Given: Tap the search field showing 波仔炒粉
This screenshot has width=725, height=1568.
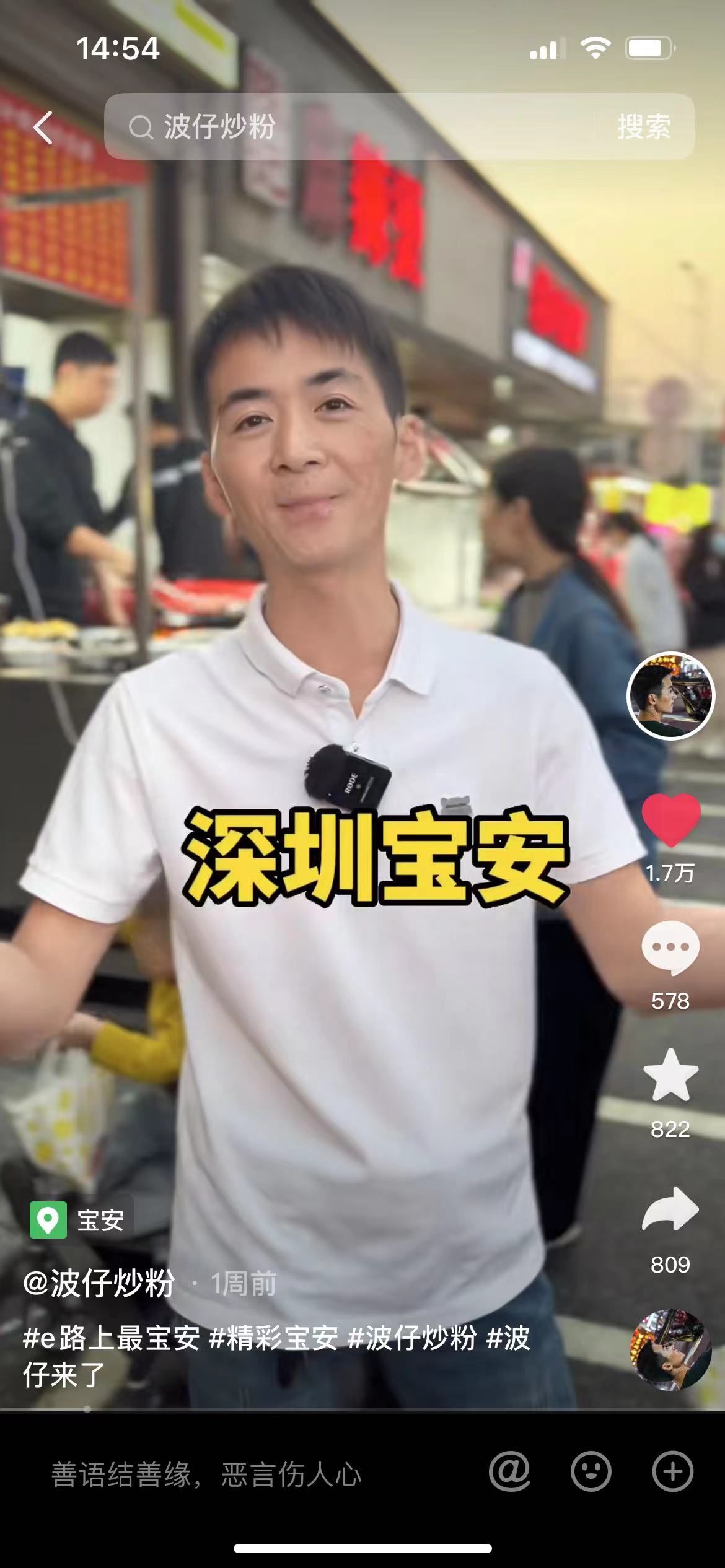Looking at the screenshot, I should (347, 127).
